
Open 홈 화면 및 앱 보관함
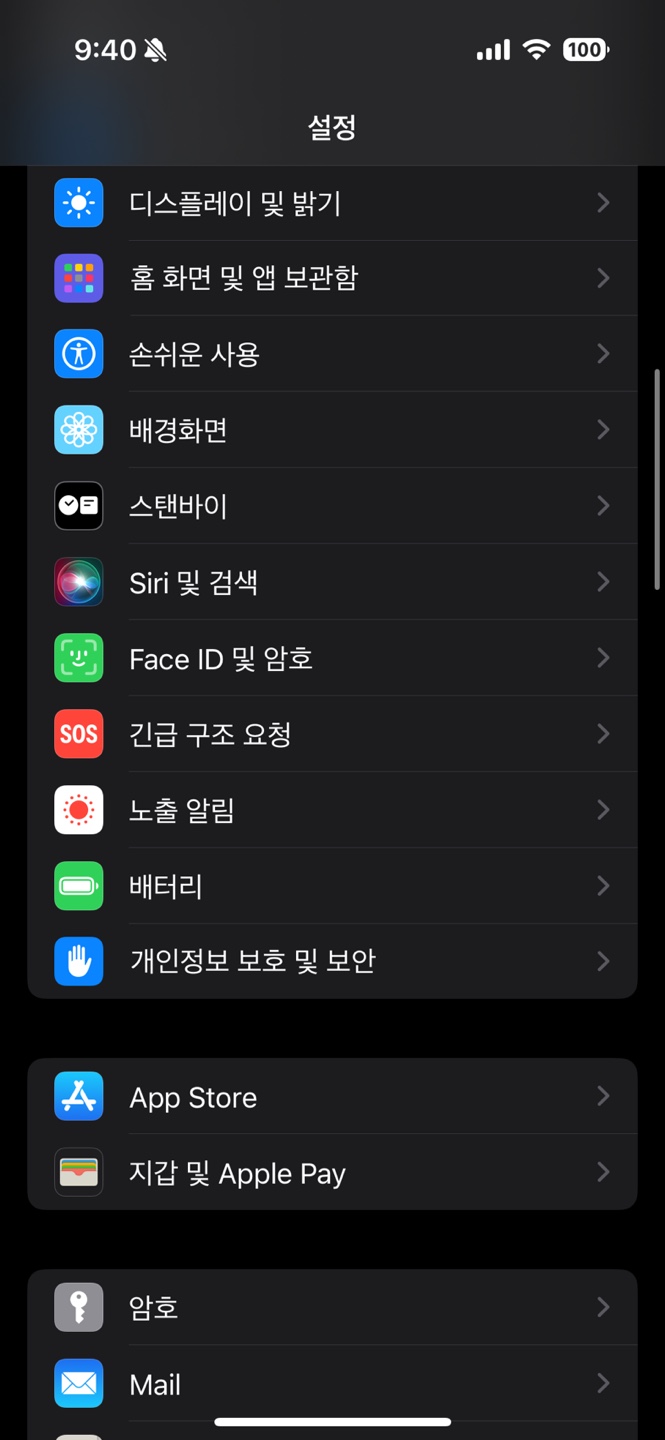332,278
